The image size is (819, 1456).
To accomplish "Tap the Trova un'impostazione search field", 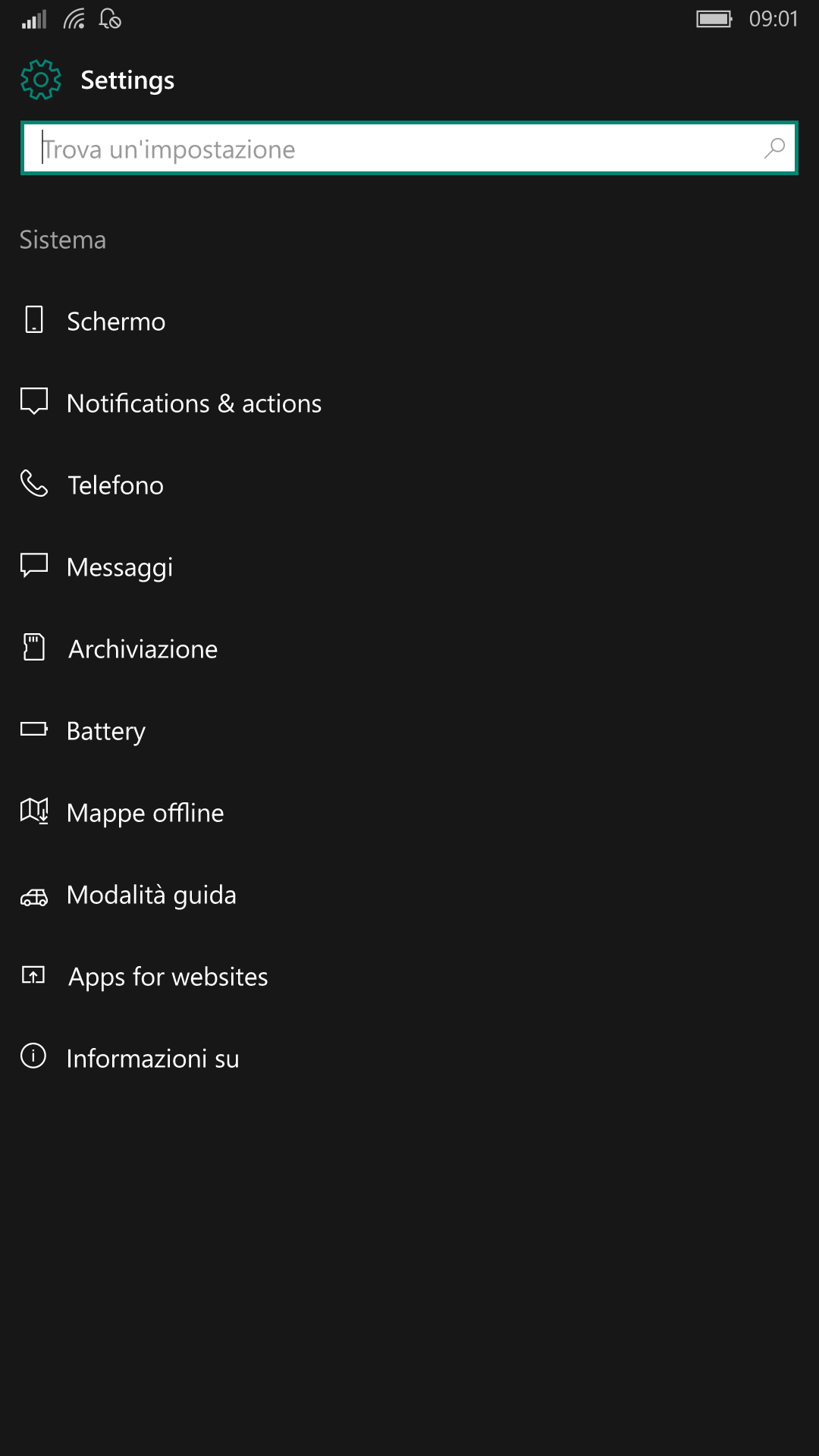I will tap(409, 148).
